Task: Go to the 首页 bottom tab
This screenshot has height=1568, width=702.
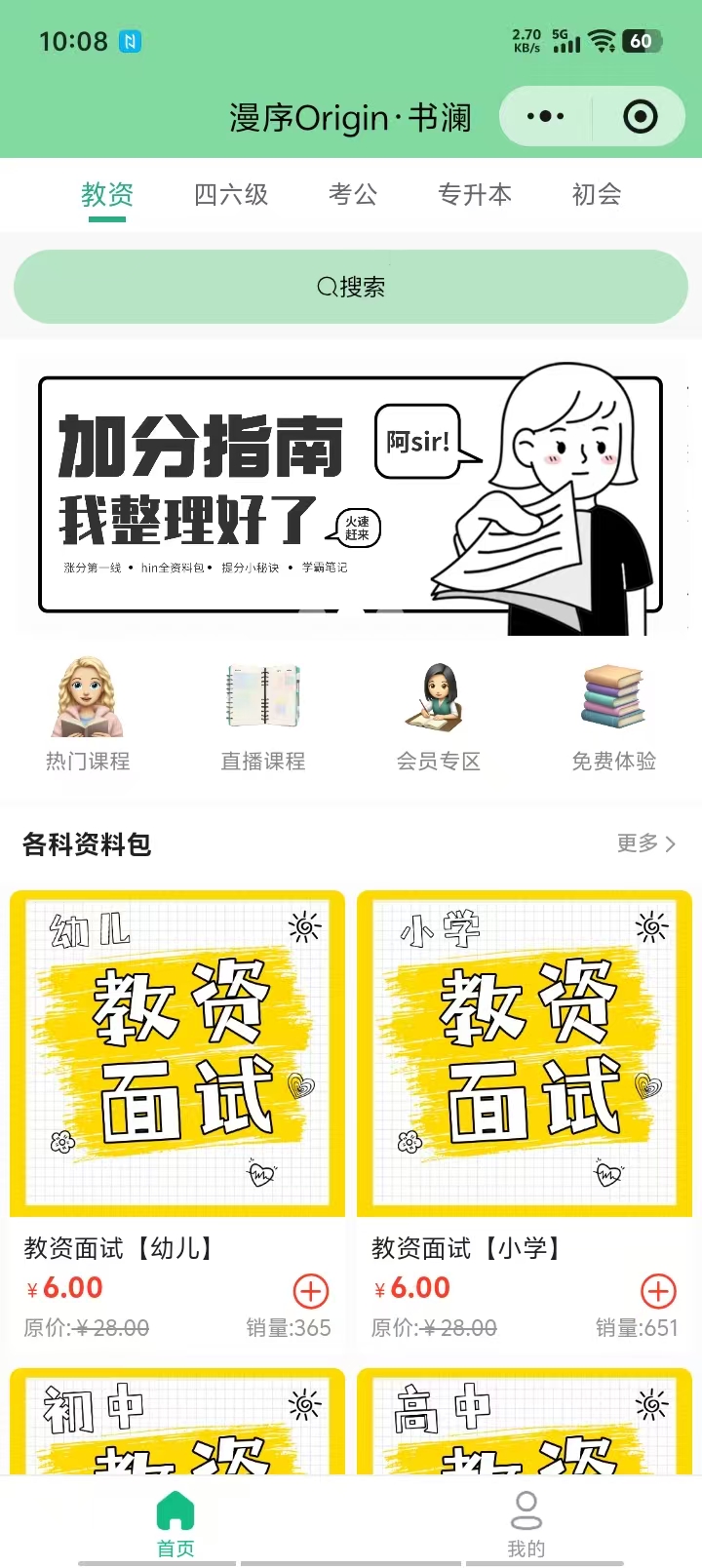Action: pyautogui.click(x=175, y=1523)
